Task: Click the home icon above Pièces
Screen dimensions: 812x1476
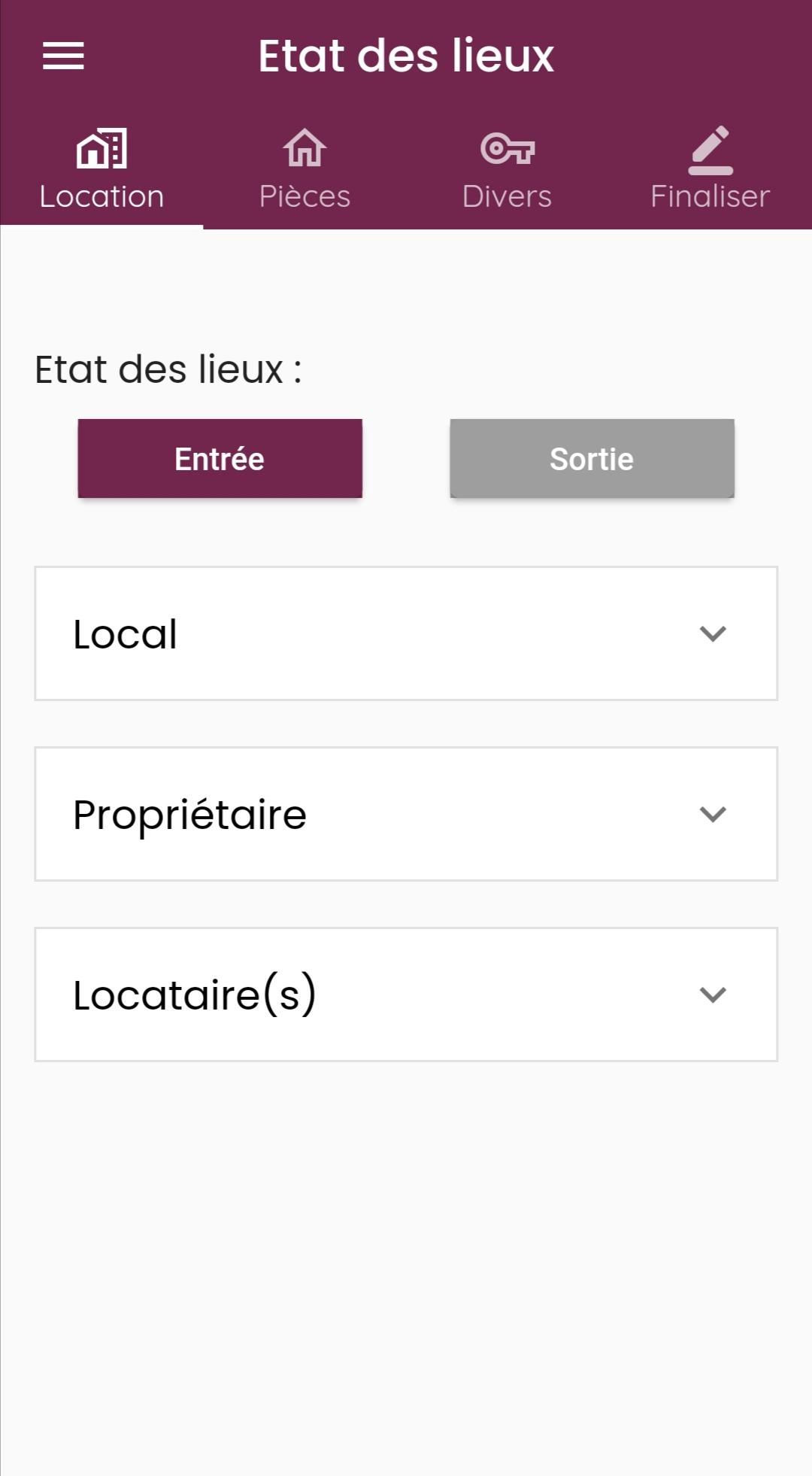Action: [x=304, y=149]
